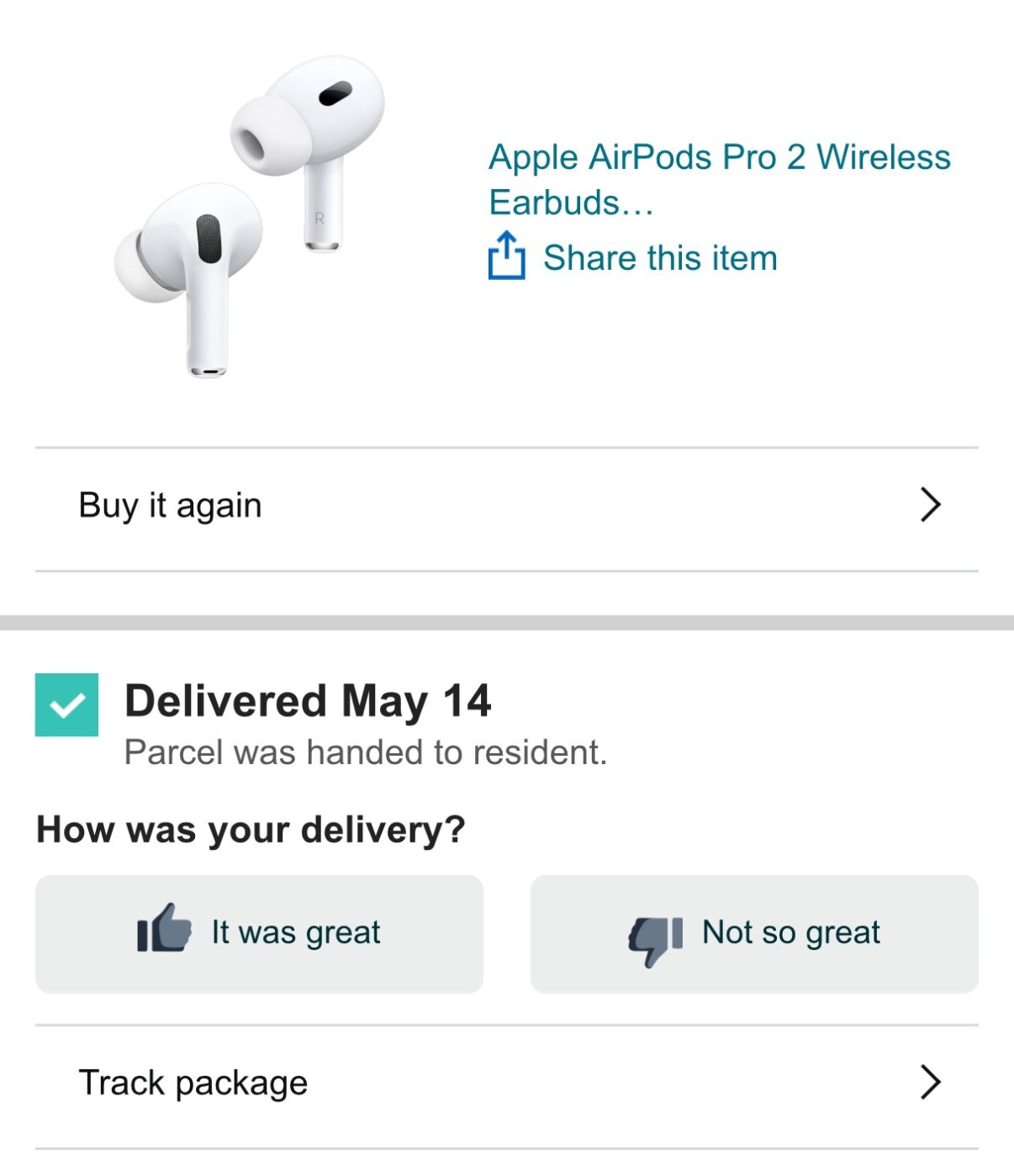Tap the AirPods product image
Image resolution: width=1014 pixels, height=1176 pixels.
point(250,216)
